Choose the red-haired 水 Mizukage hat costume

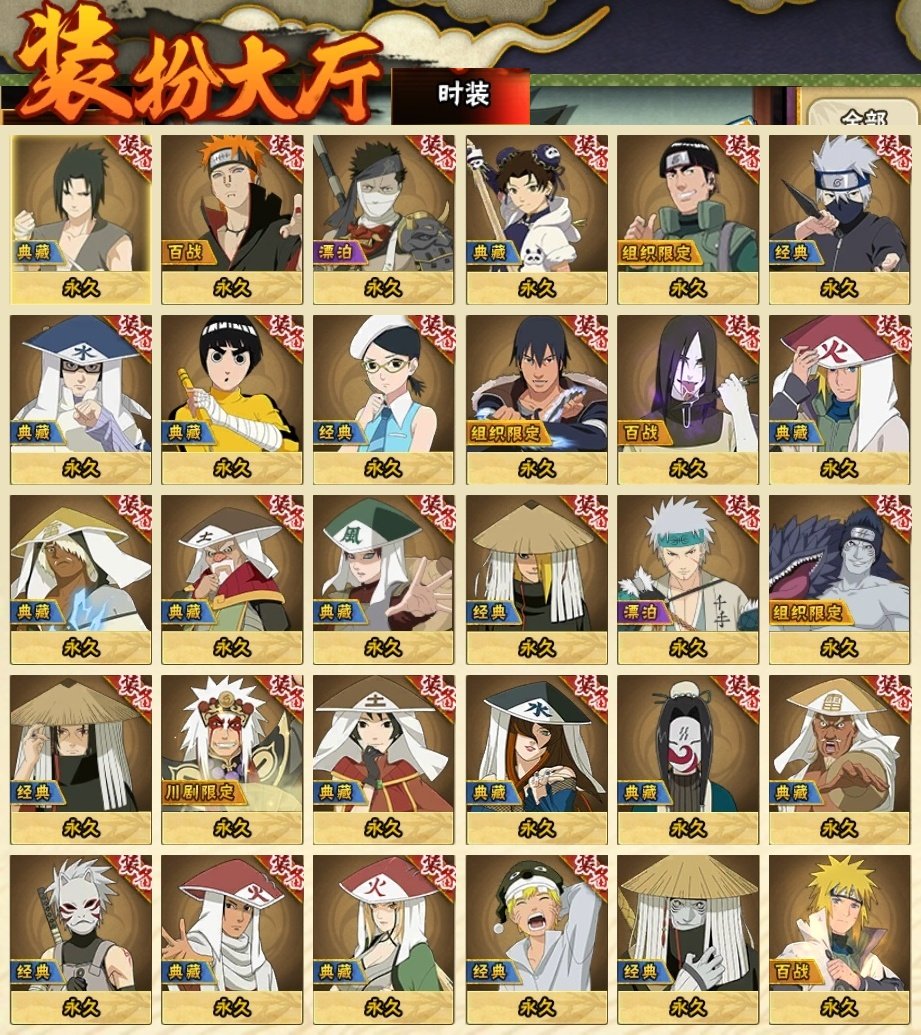(536, 758)
